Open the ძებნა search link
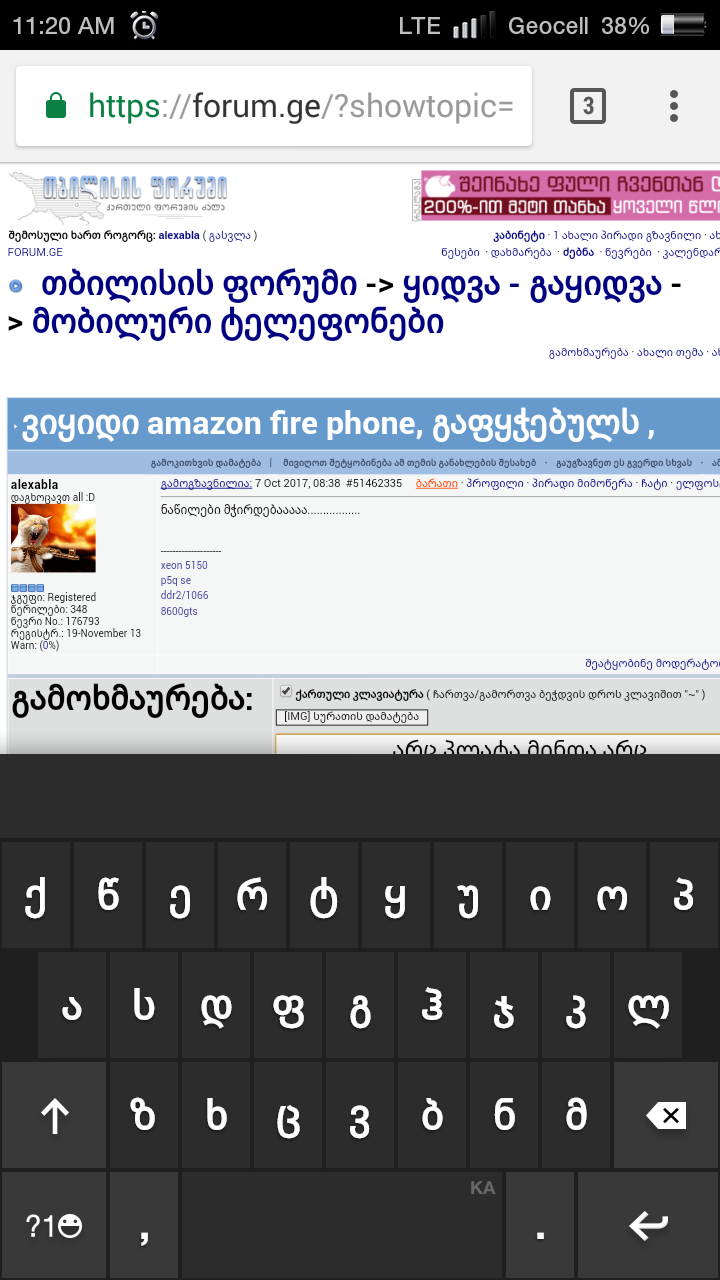The height and width of the screenshot is (1280, 720). point(578,253)
